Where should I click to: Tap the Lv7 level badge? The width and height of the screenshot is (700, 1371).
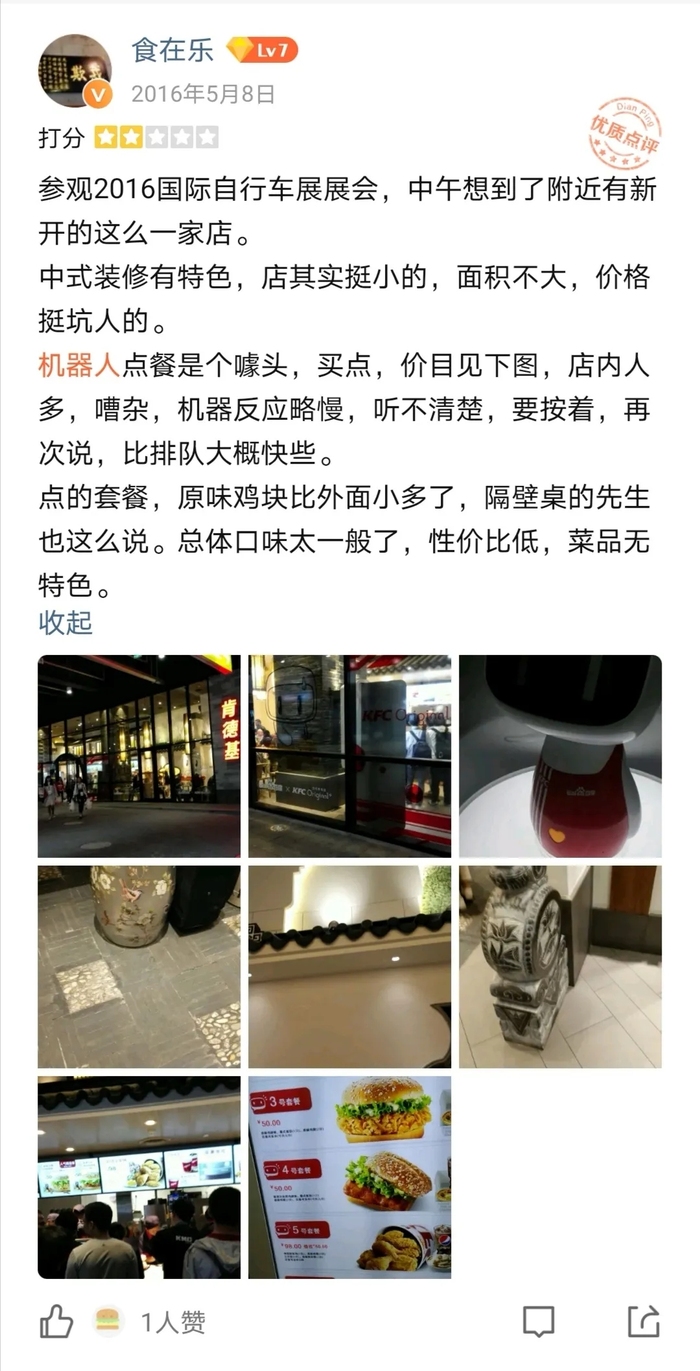(x=262, y=50)
